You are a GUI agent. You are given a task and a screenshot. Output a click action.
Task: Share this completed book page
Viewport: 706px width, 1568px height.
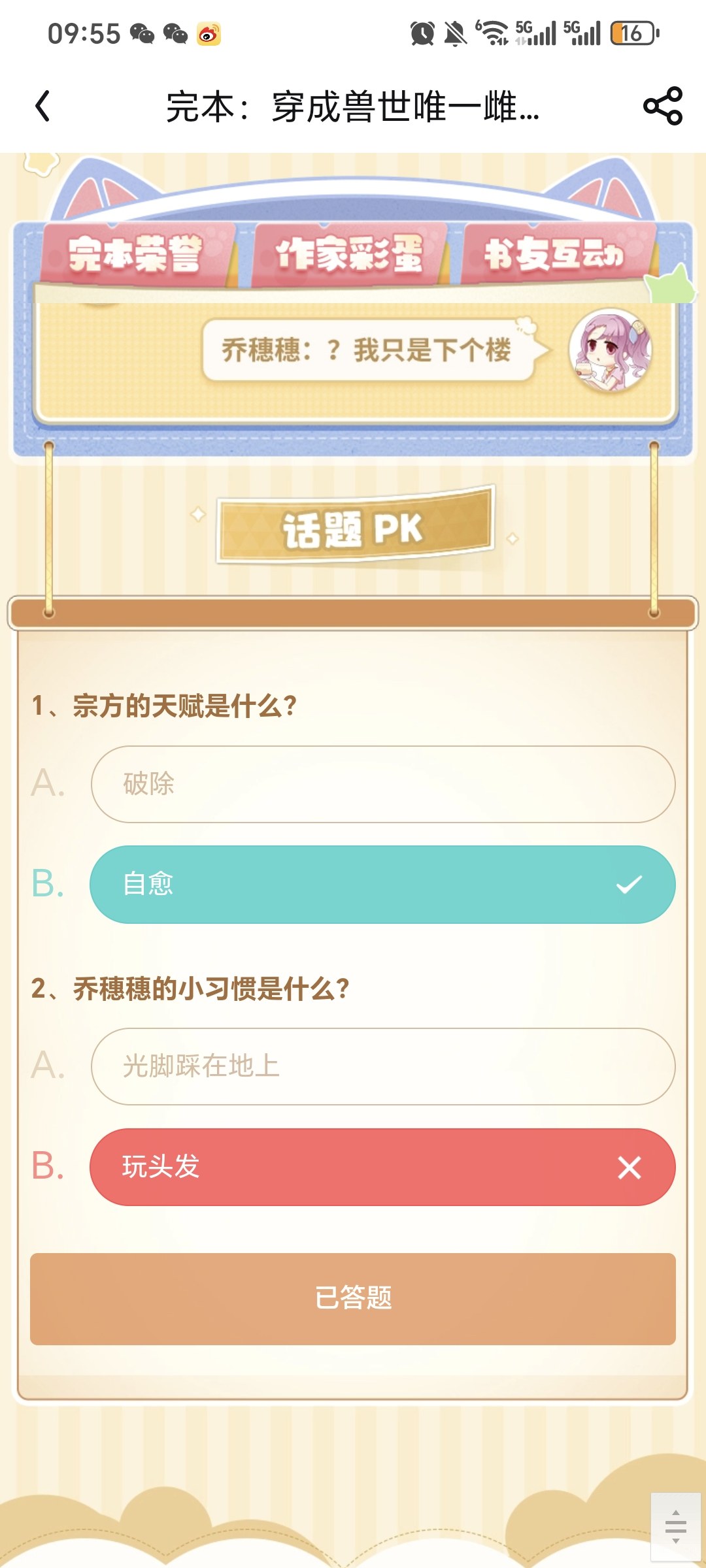point(663,106)
